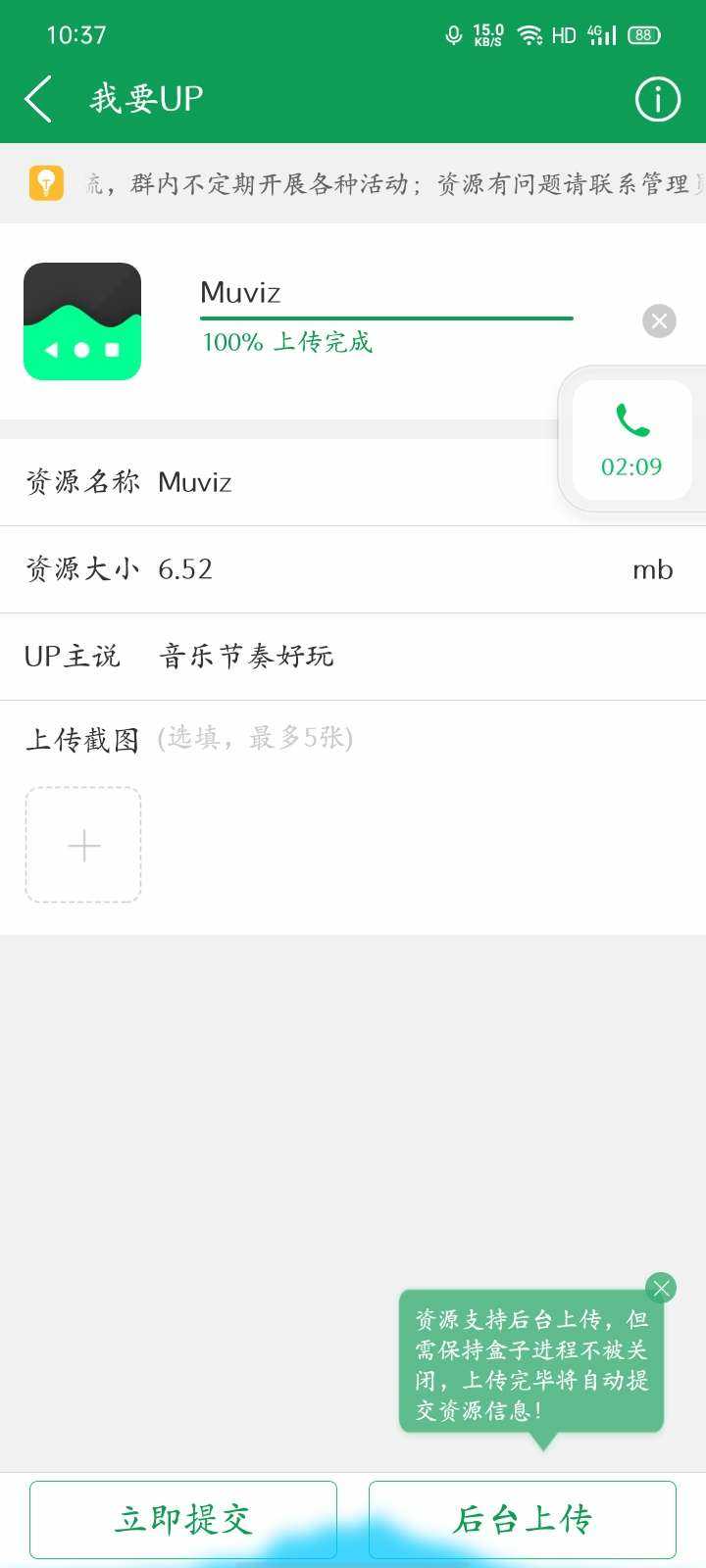This screenshot has height=1568, width=706.
Task: Choose 后台上传 background upload
Action: [x=522, y=1519]
